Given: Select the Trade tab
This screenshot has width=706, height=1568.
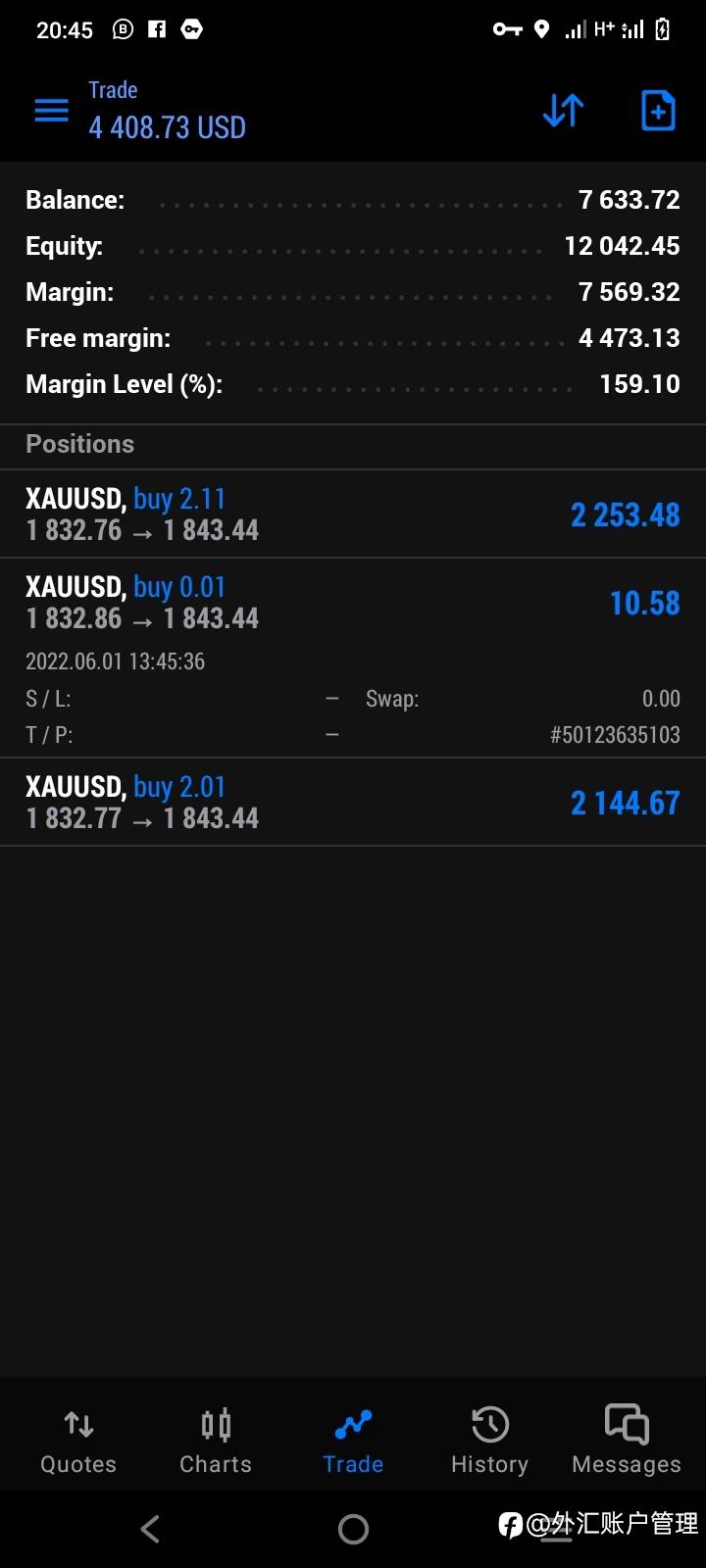Looking at the screenshot, I should pyautogui.click(x=353, y=1441).
